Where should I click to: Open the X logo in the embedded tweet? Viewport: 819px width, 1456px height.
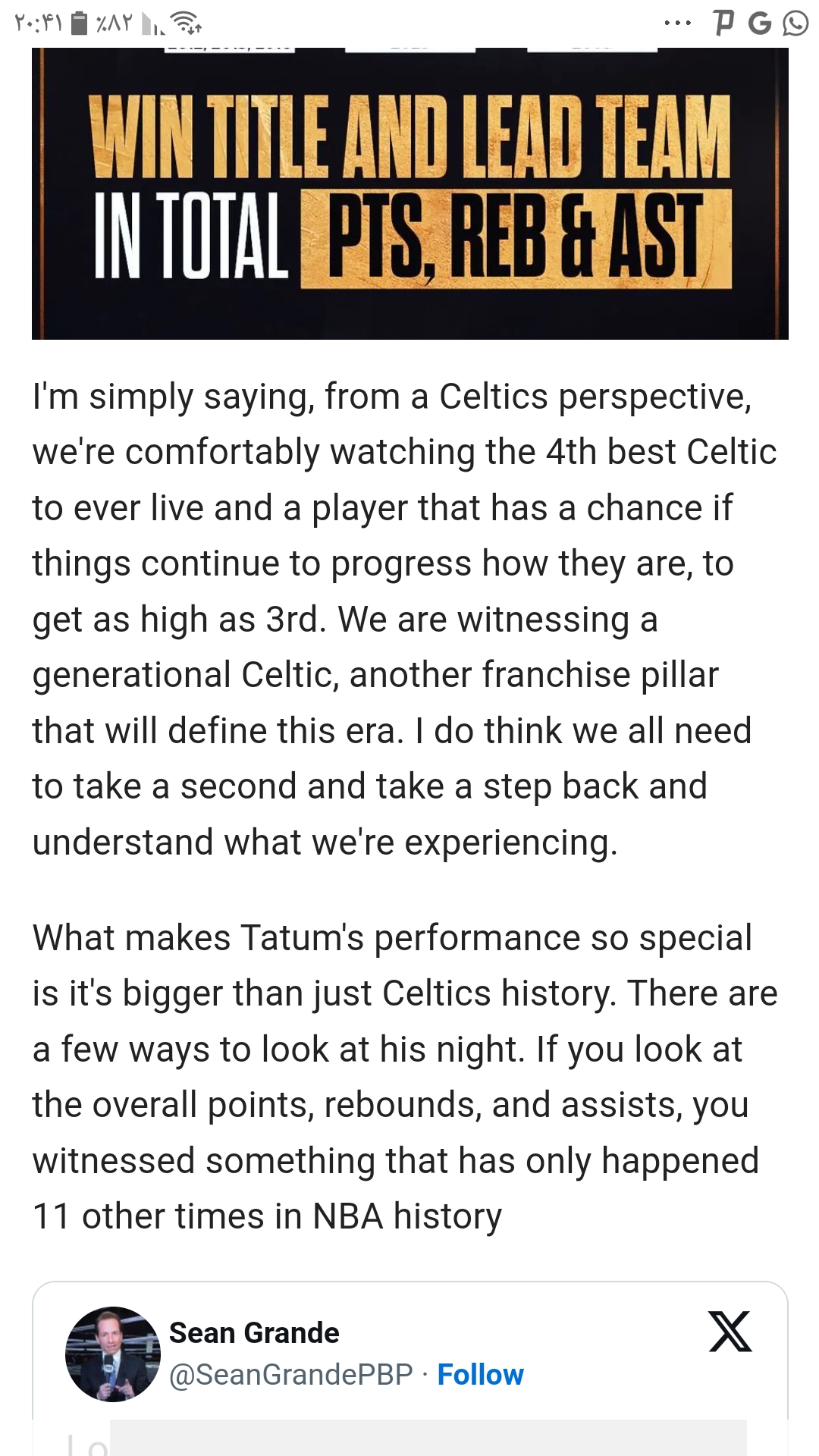(x=730, y=1331)
